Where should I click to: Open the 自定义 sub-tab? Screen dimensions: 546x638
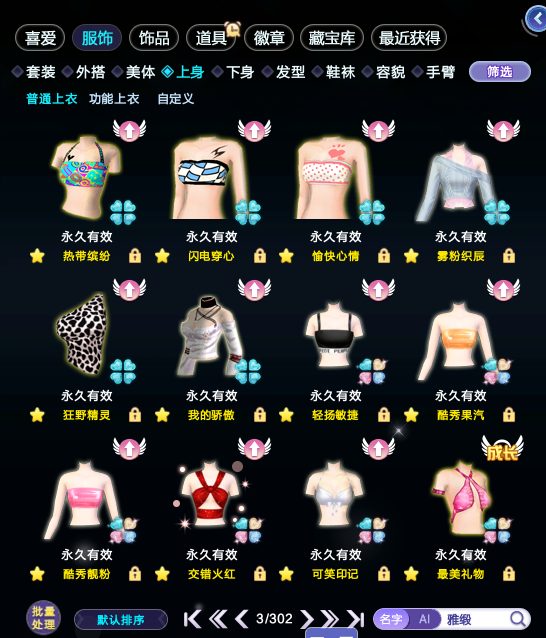pyautogui.click(x=176, y=99)
